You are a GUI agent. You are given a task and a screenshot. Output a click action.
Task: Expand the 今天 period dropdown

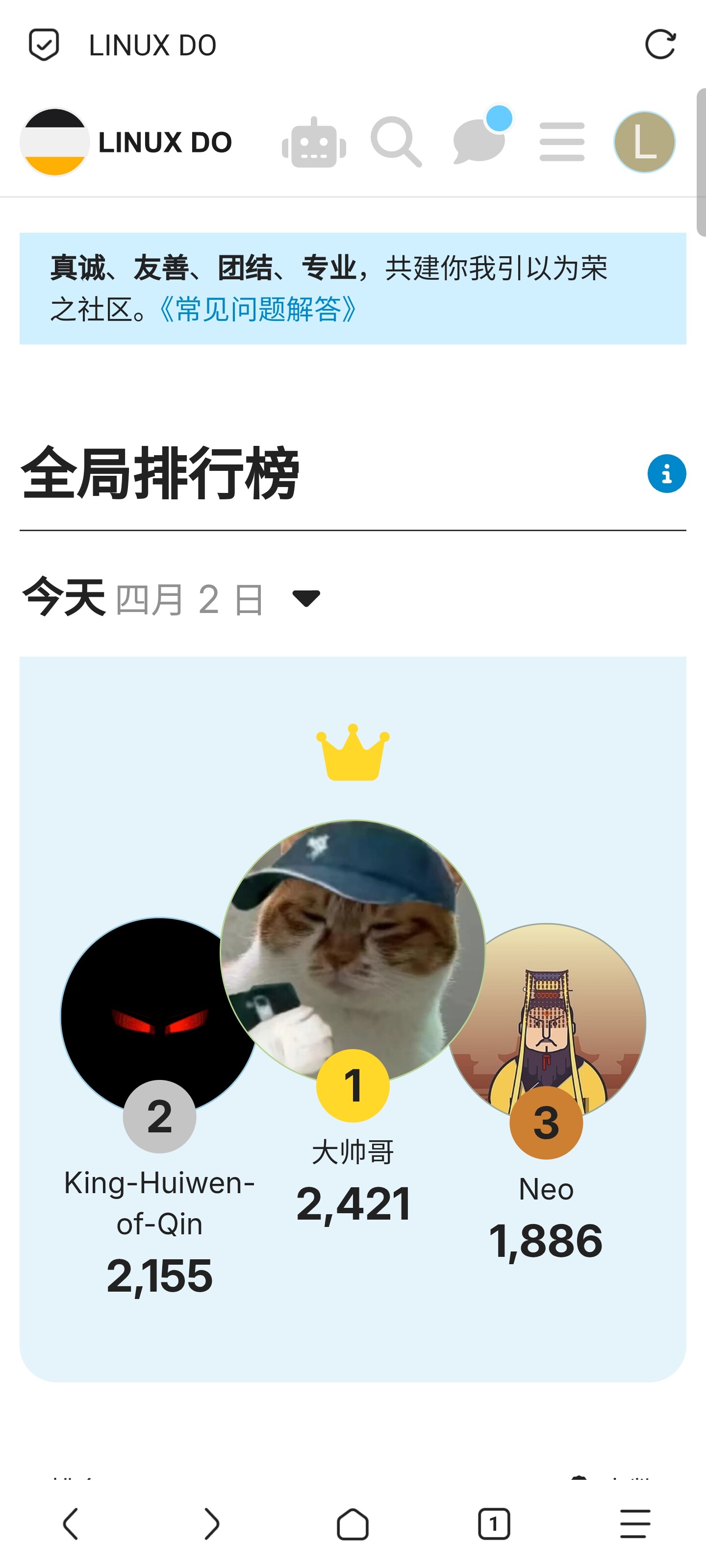tap(171, 599)
